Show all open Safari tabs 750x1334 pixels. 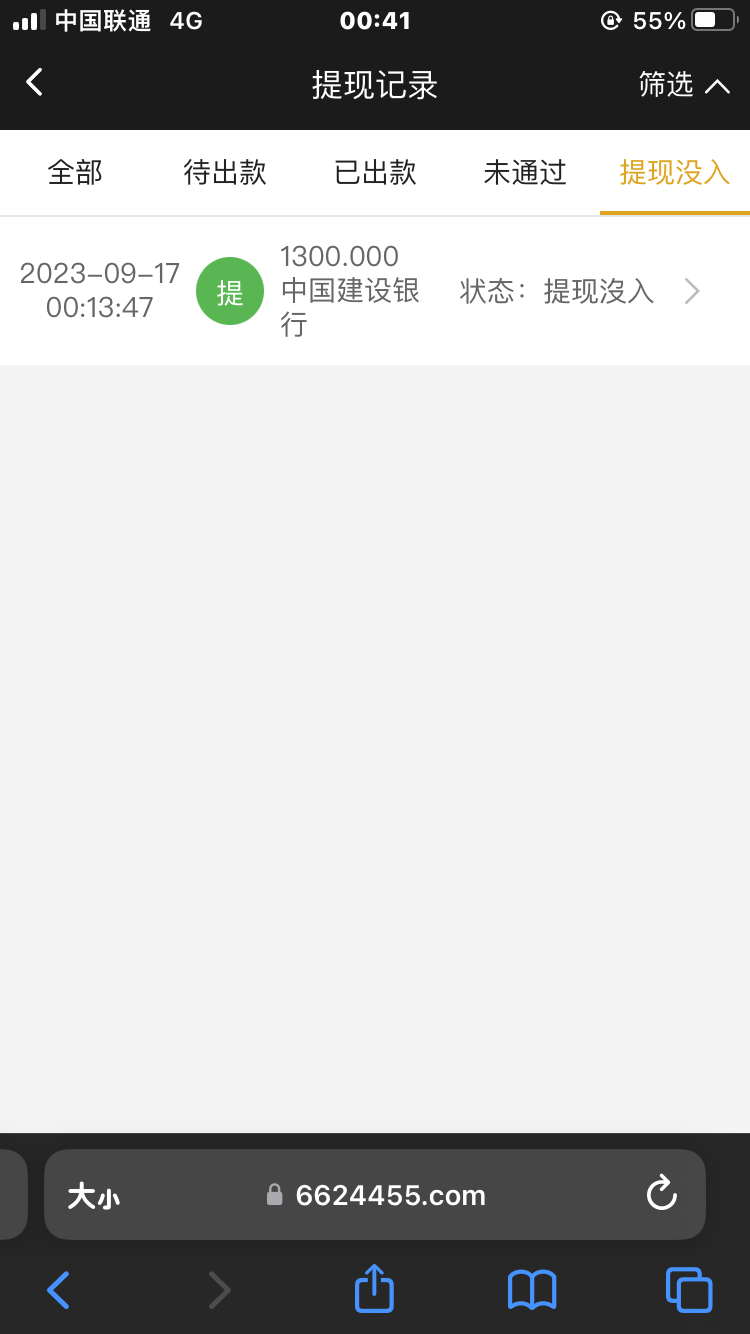(x=689, y=1290)
